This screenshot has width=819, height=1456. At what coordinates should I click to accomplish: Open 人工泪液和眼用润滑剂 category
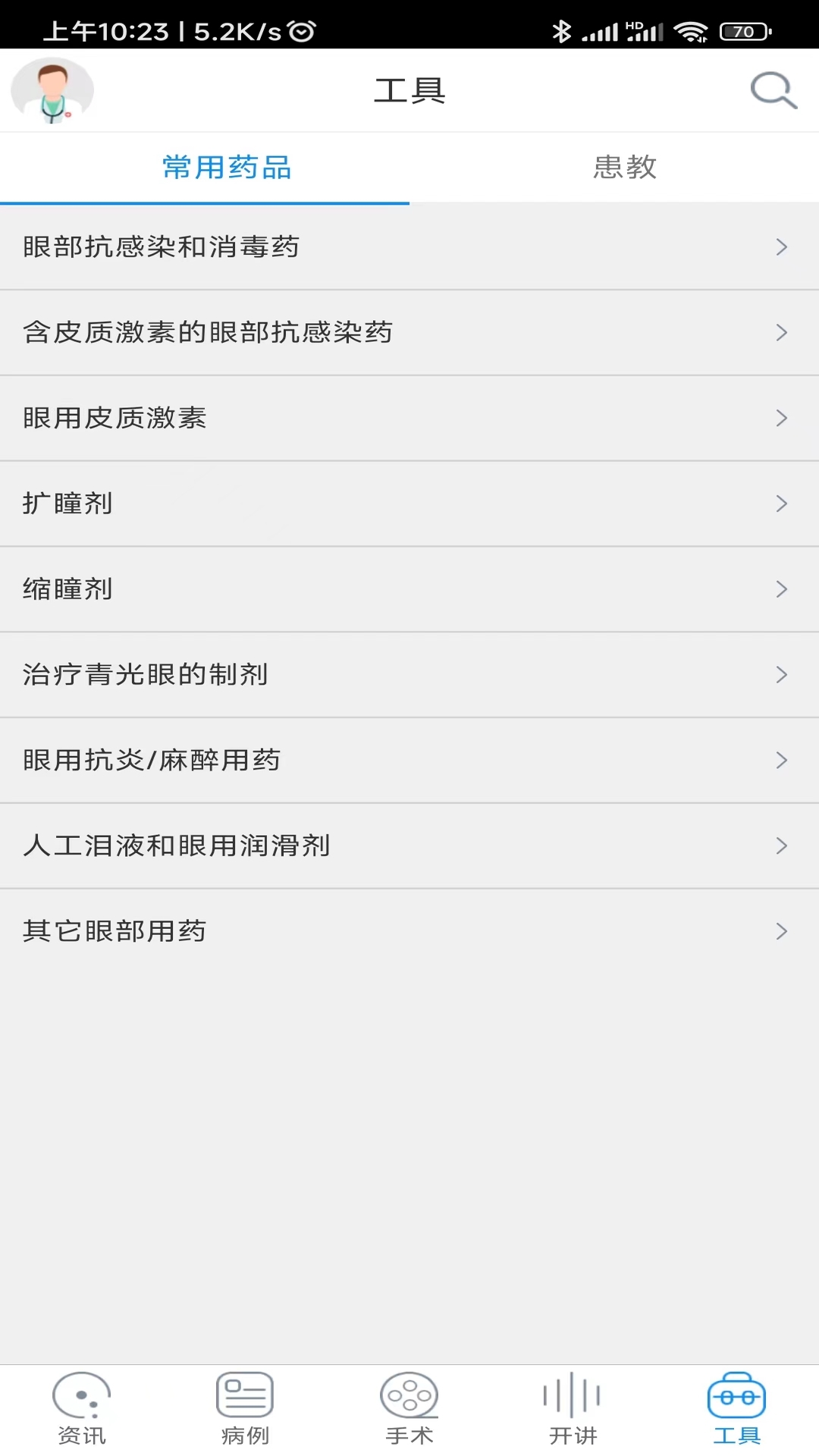click(409, 846)
